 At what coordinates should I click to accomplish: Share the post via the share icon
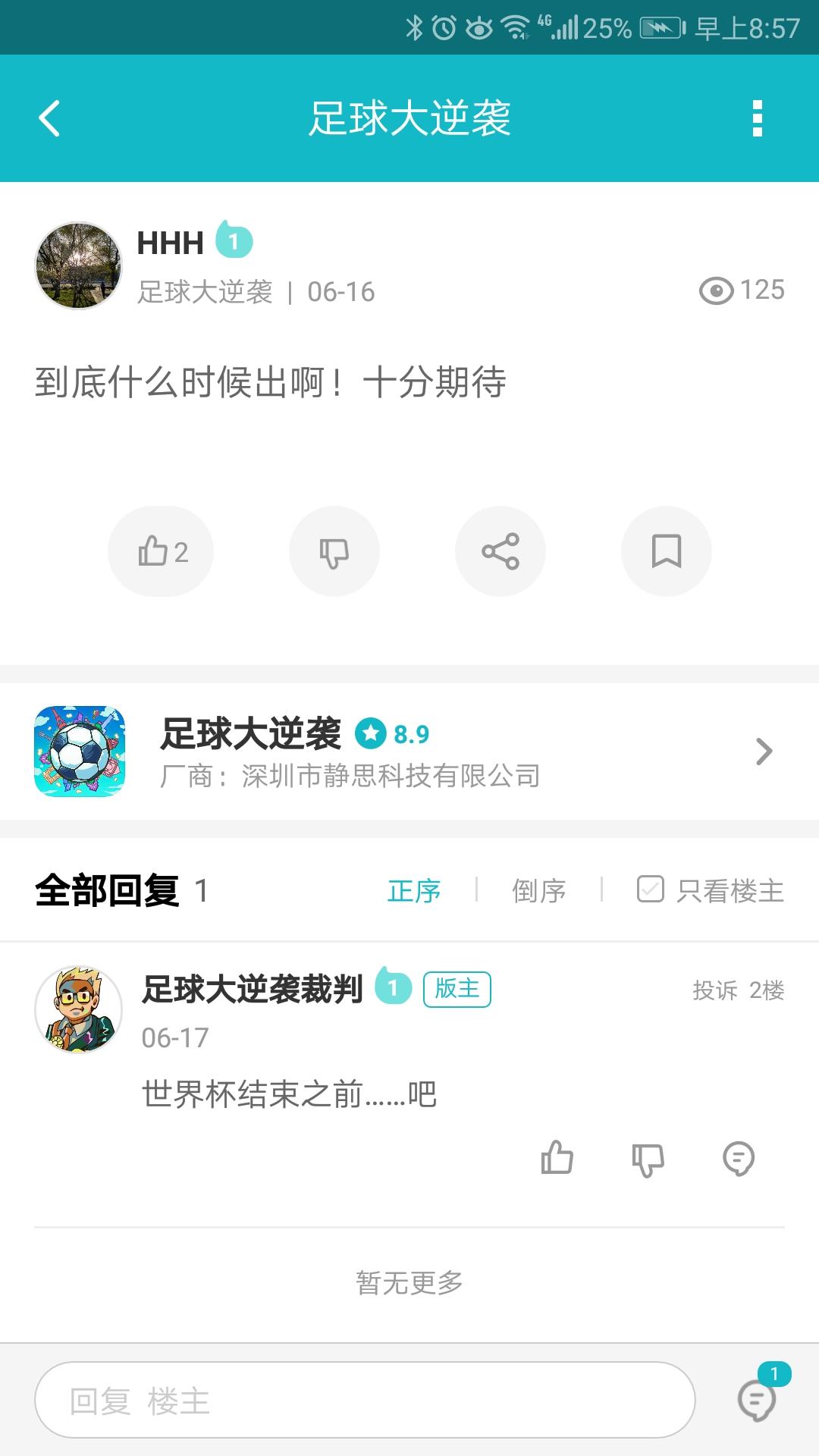500,551
